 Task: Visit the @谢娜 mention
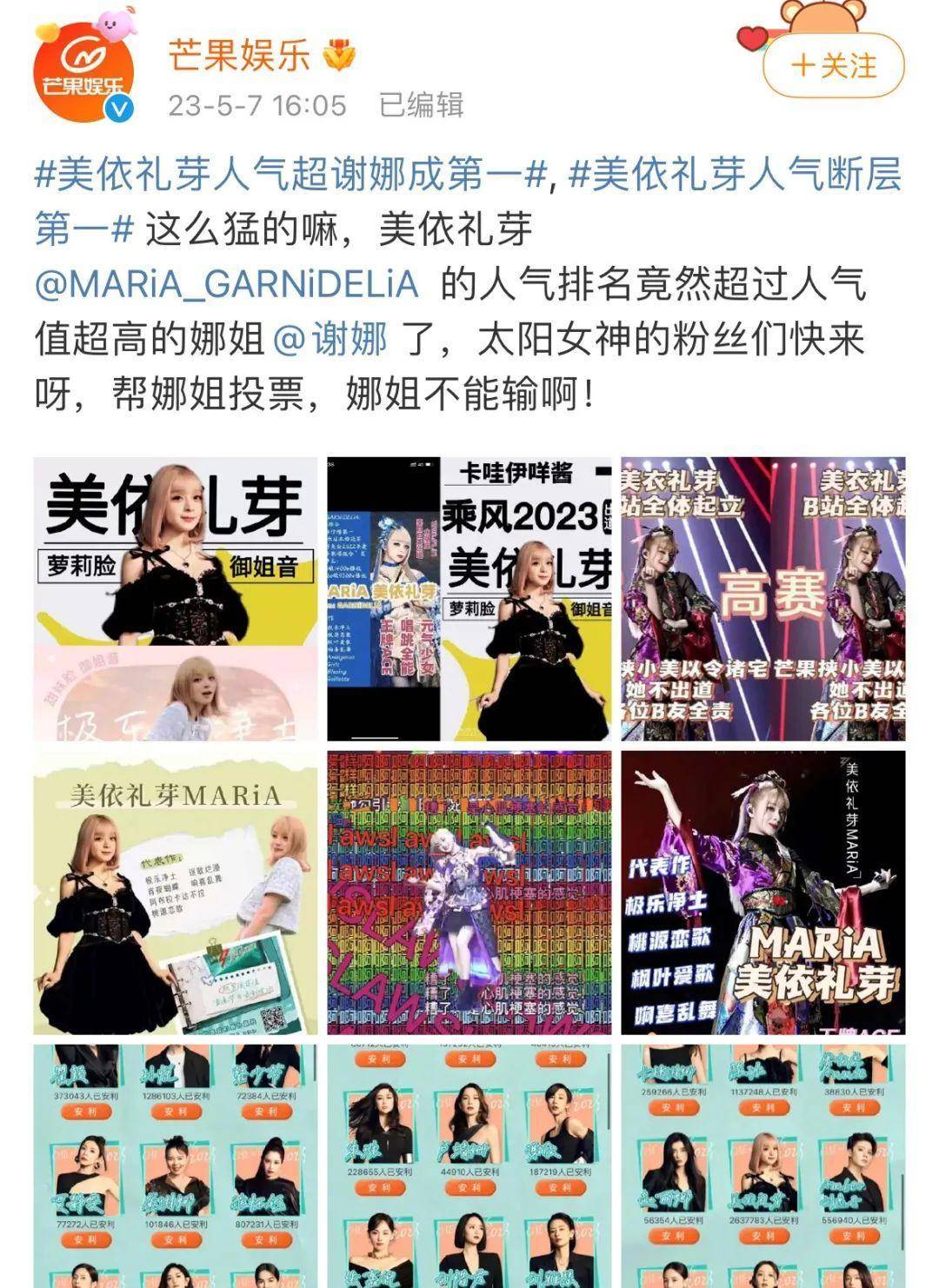click(330, 339)
